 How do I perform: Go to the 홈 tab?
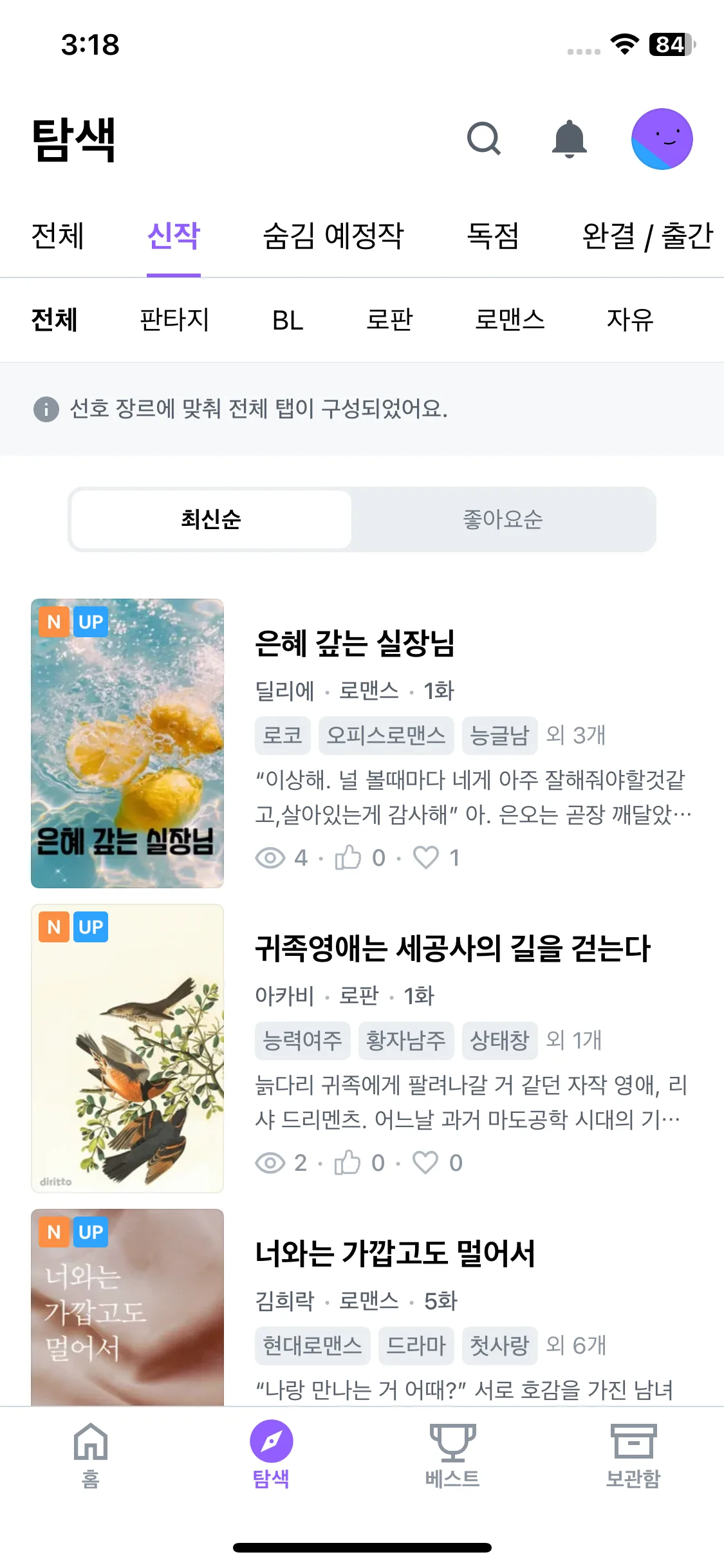(91, 1456)
